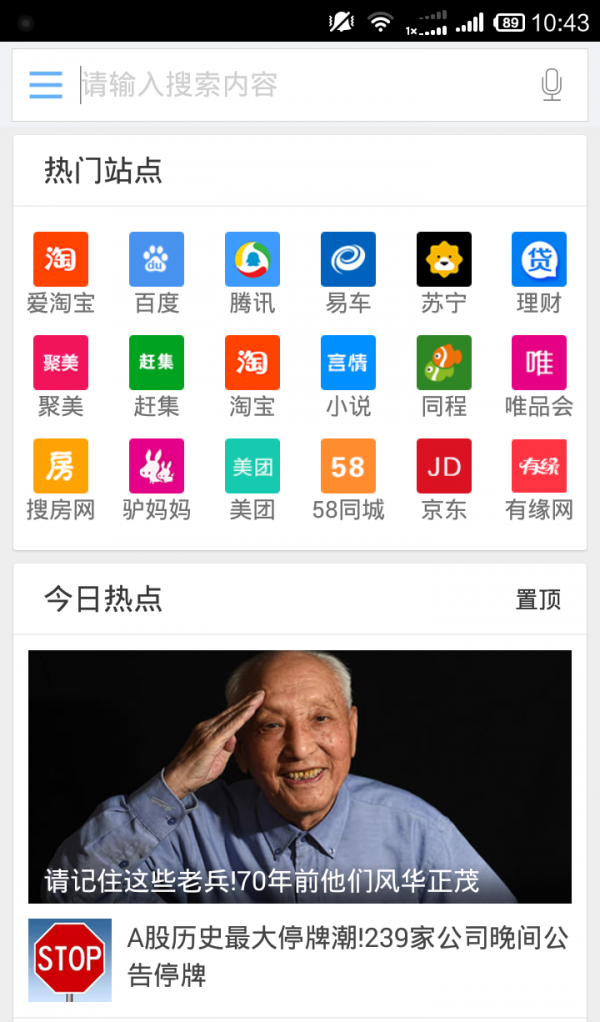Start voice search with the microphone
This screenshot has width=600, height=1022.
point(551,85)
